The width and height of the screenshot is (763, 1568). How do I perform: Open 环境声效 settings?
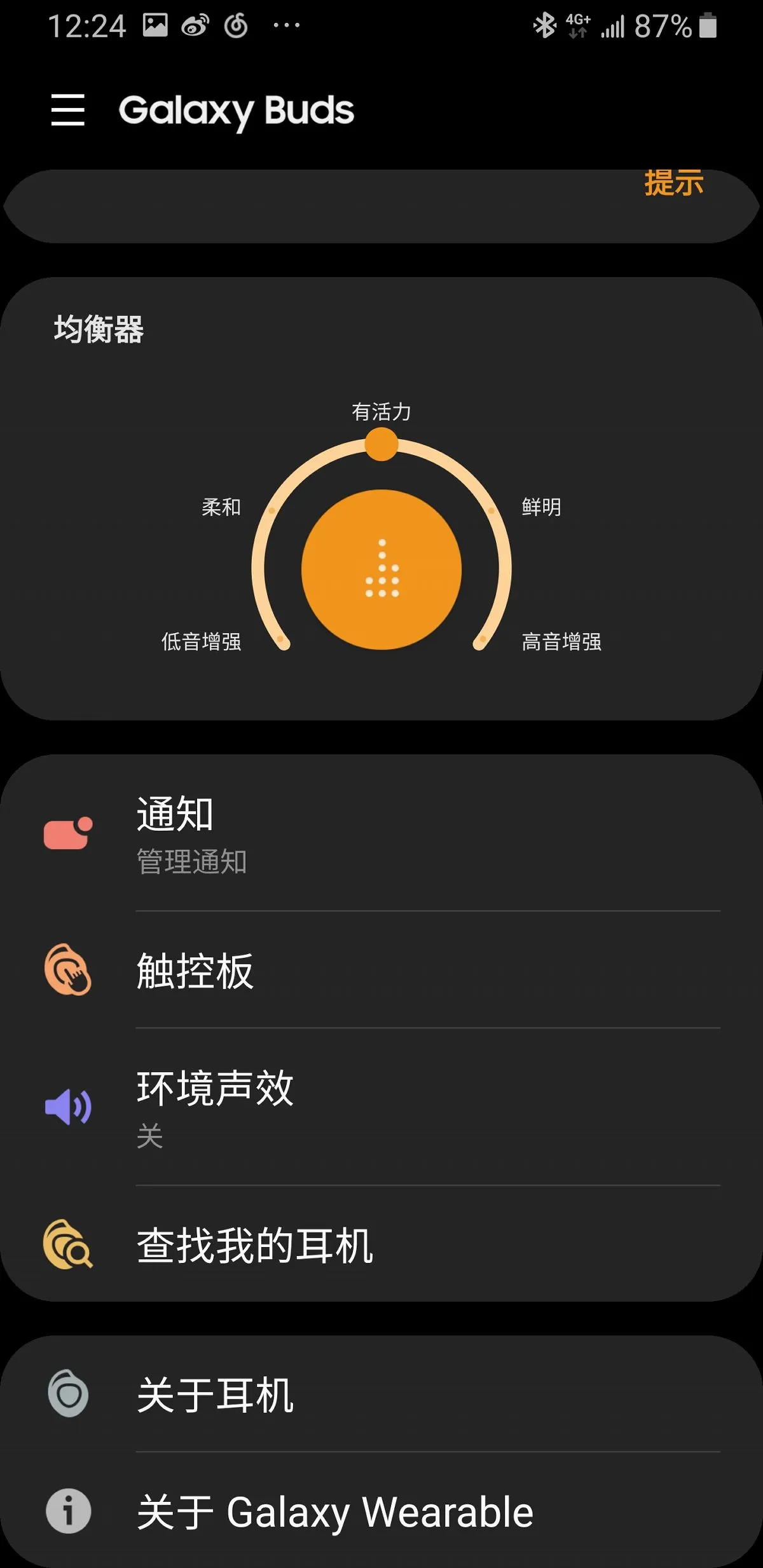pos(381,1107)
